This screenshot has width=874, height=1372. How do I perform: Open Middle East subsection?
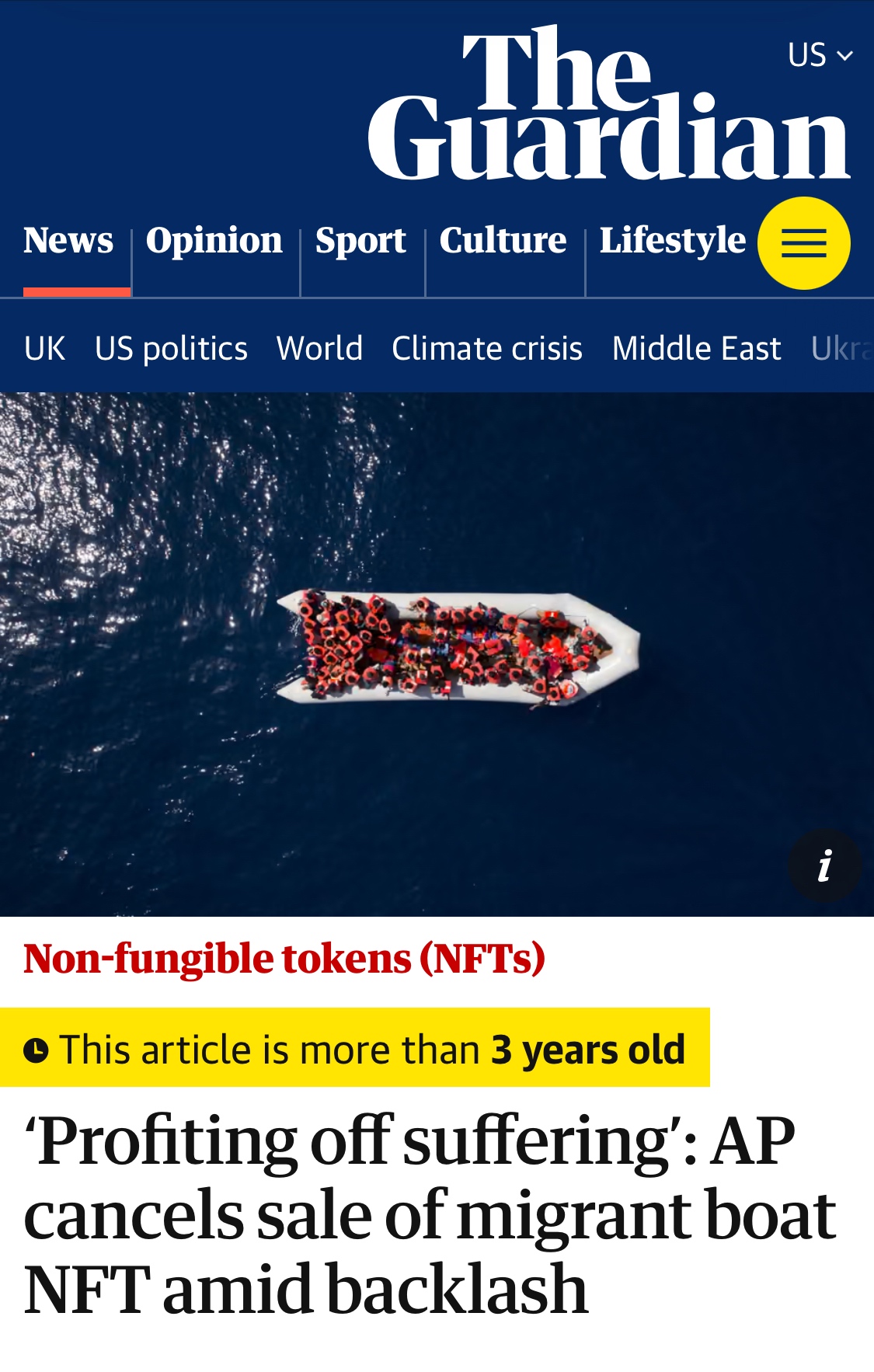(696, 349)
